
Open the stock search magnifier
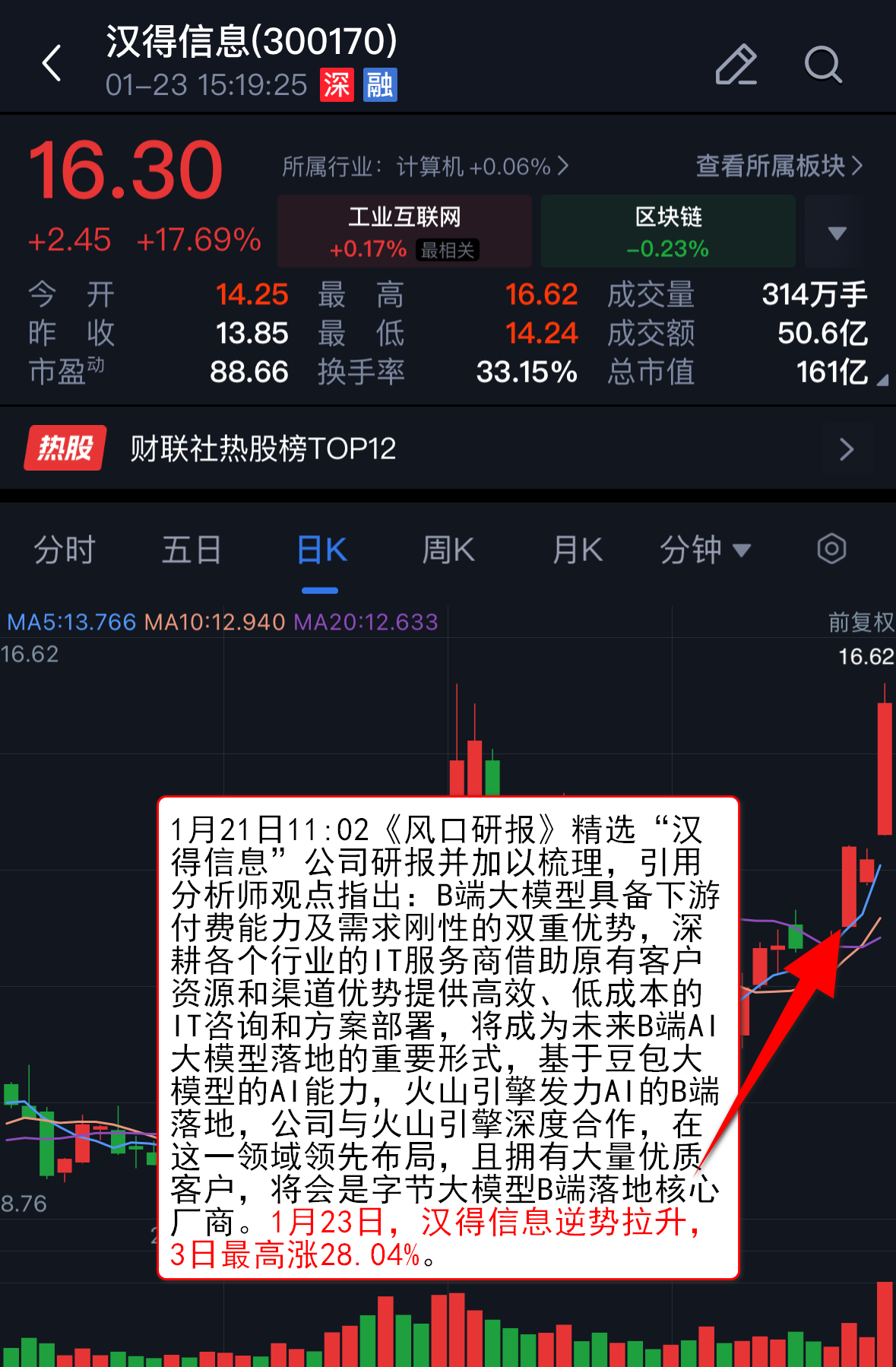coord(823,64)
